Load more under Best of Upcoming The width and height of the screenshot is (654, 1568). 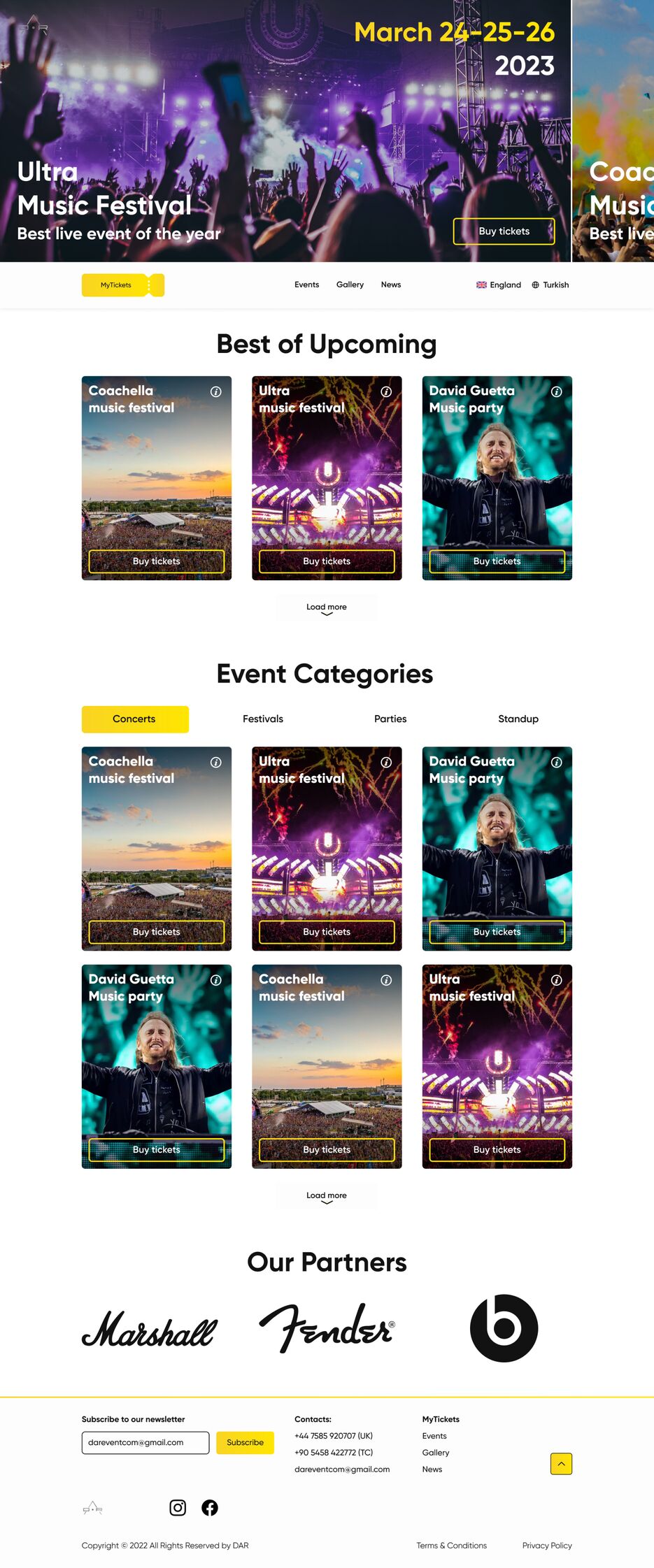pyautogui.click(x=326, y=607)
